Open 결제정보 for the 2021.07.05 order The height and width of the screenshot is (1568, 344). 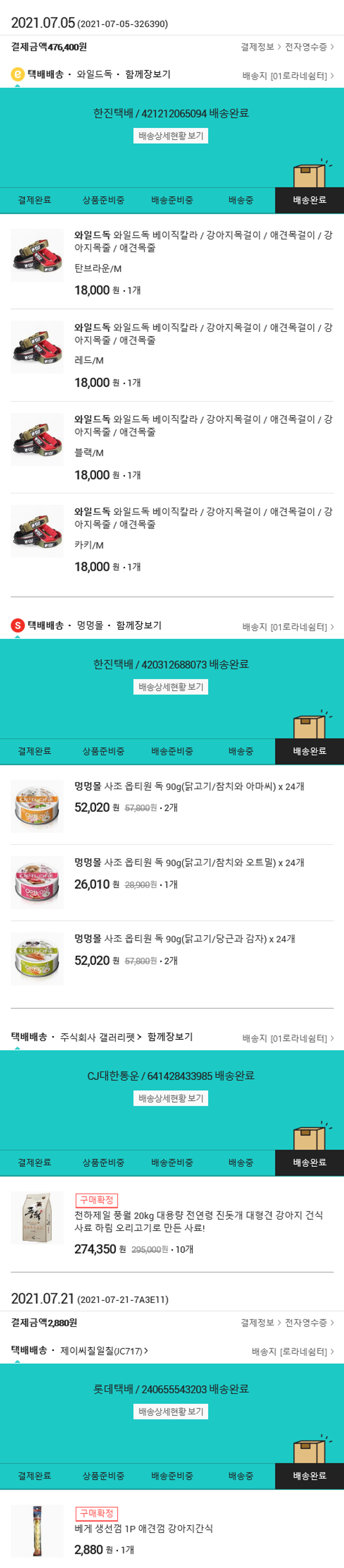(x=260, y=47)
